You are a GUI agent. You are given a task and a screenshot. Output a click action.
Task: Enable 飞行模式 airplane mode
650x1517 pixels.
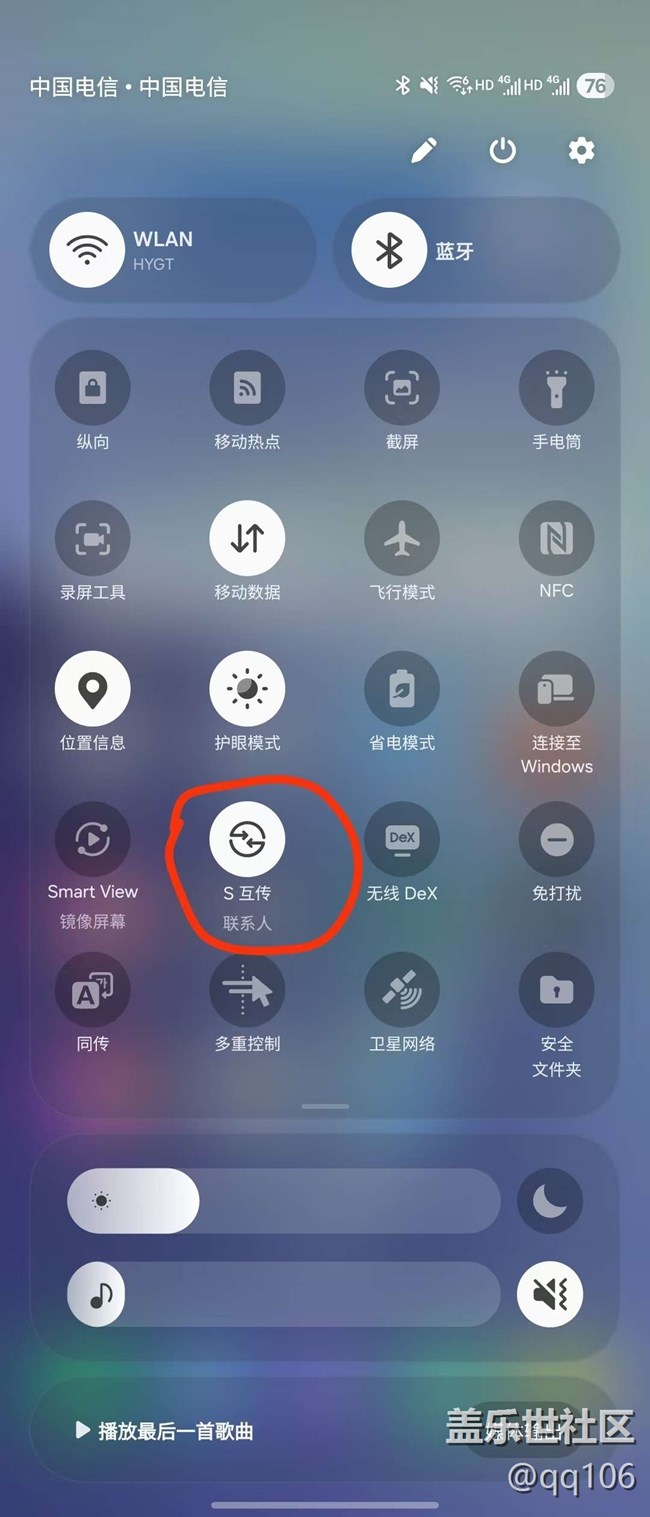[x=402, y=539]
